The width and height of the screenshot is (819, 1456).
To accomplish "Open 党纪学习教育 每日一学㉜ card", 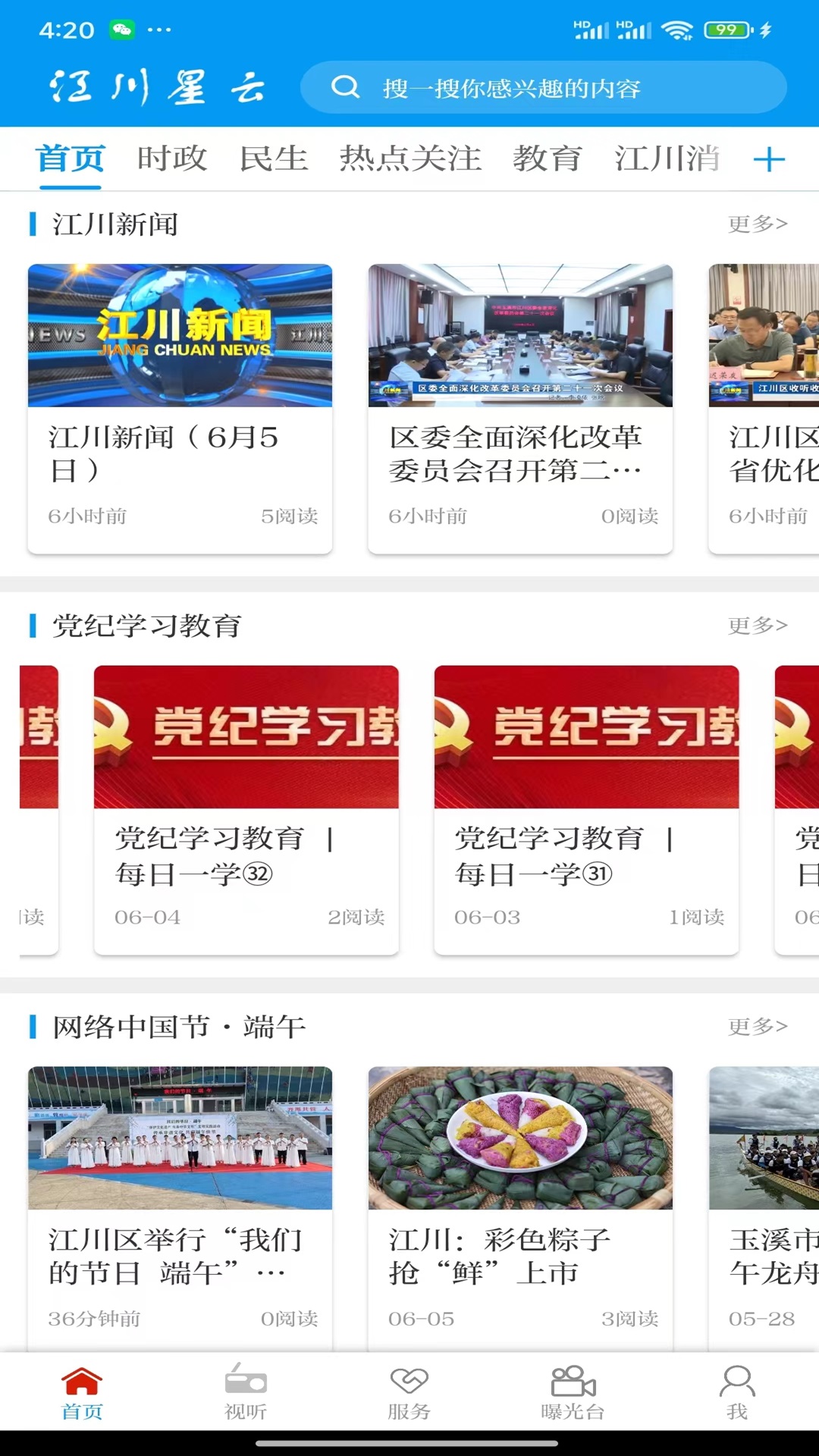I will coord(246,809).
